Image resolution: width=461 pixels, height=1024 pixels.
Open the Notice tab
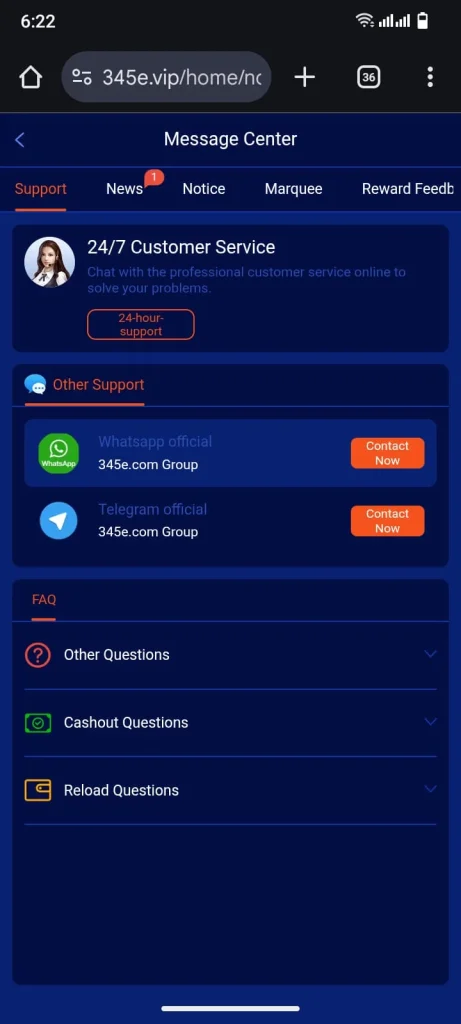(204, 189)
